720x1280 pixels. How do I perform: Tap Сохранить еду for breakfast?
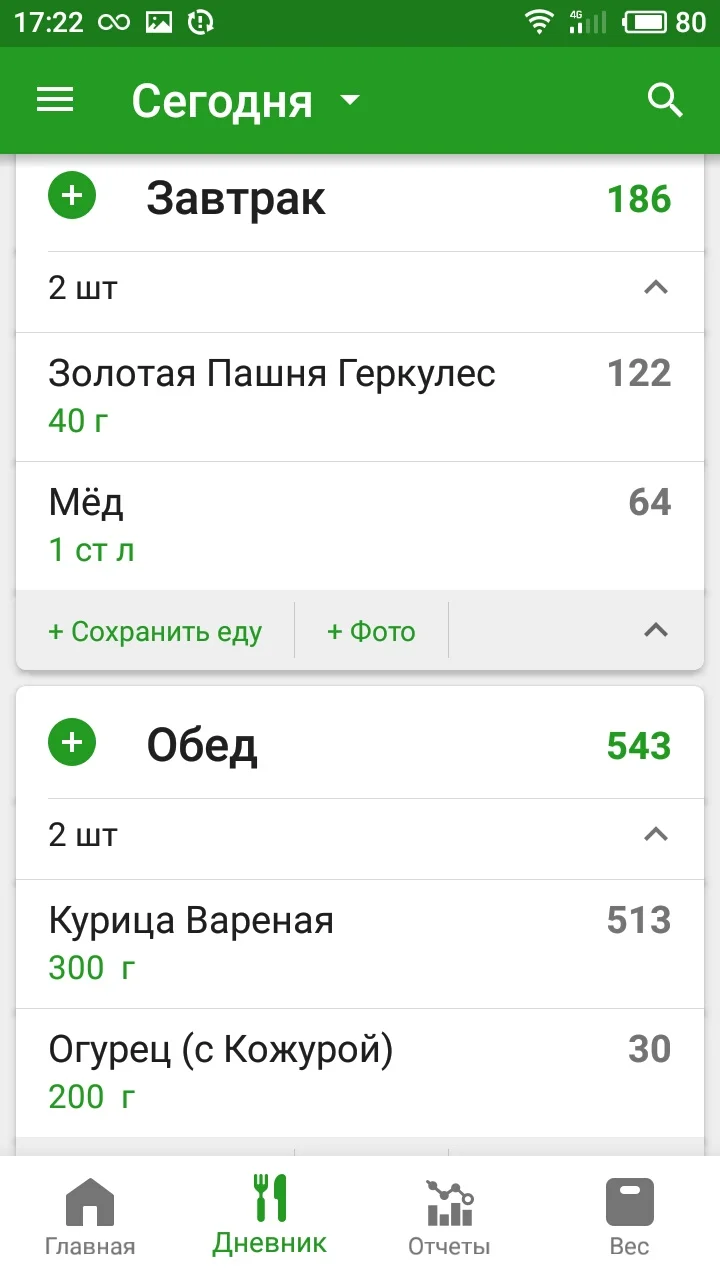click(x=155, y=631)
